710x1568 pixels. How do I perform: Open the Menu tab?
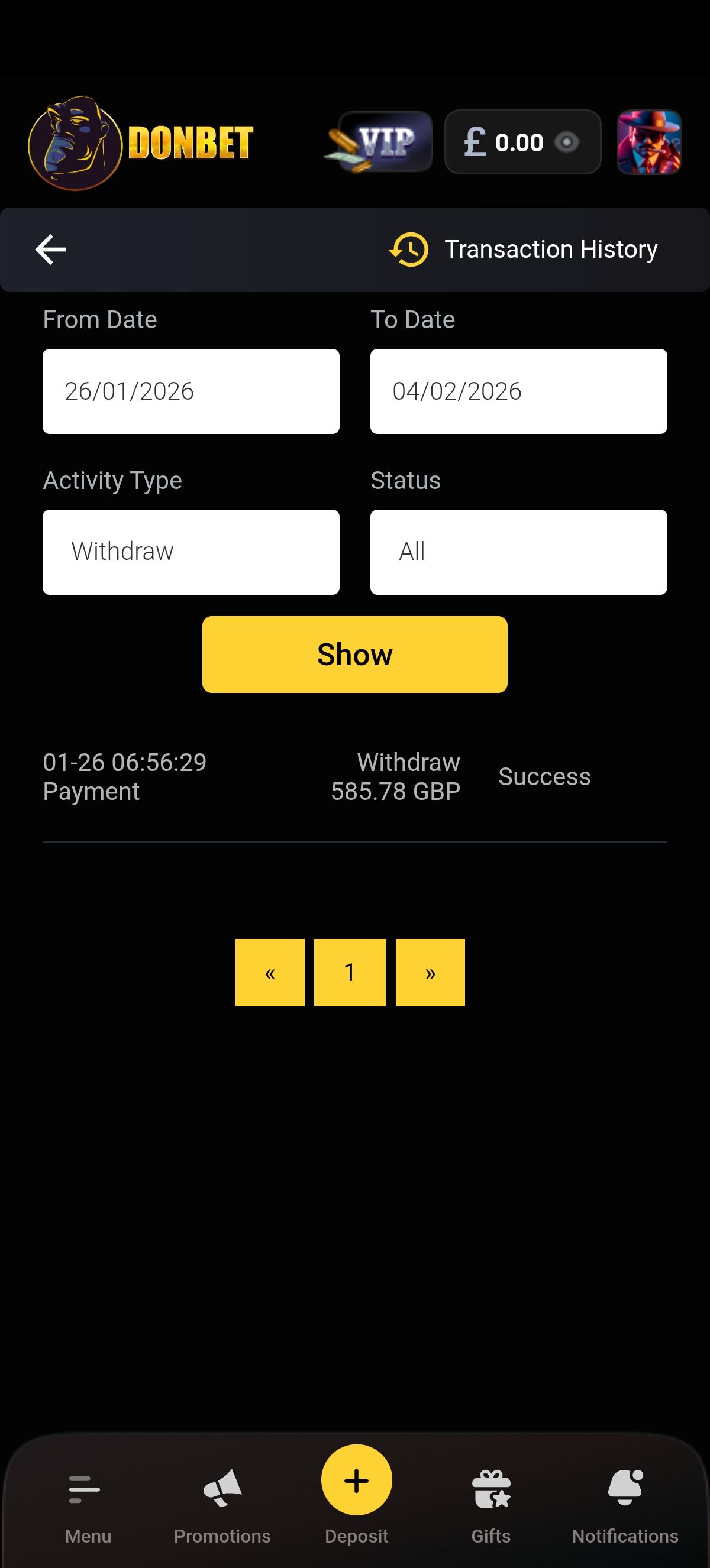click(88, 1507)
